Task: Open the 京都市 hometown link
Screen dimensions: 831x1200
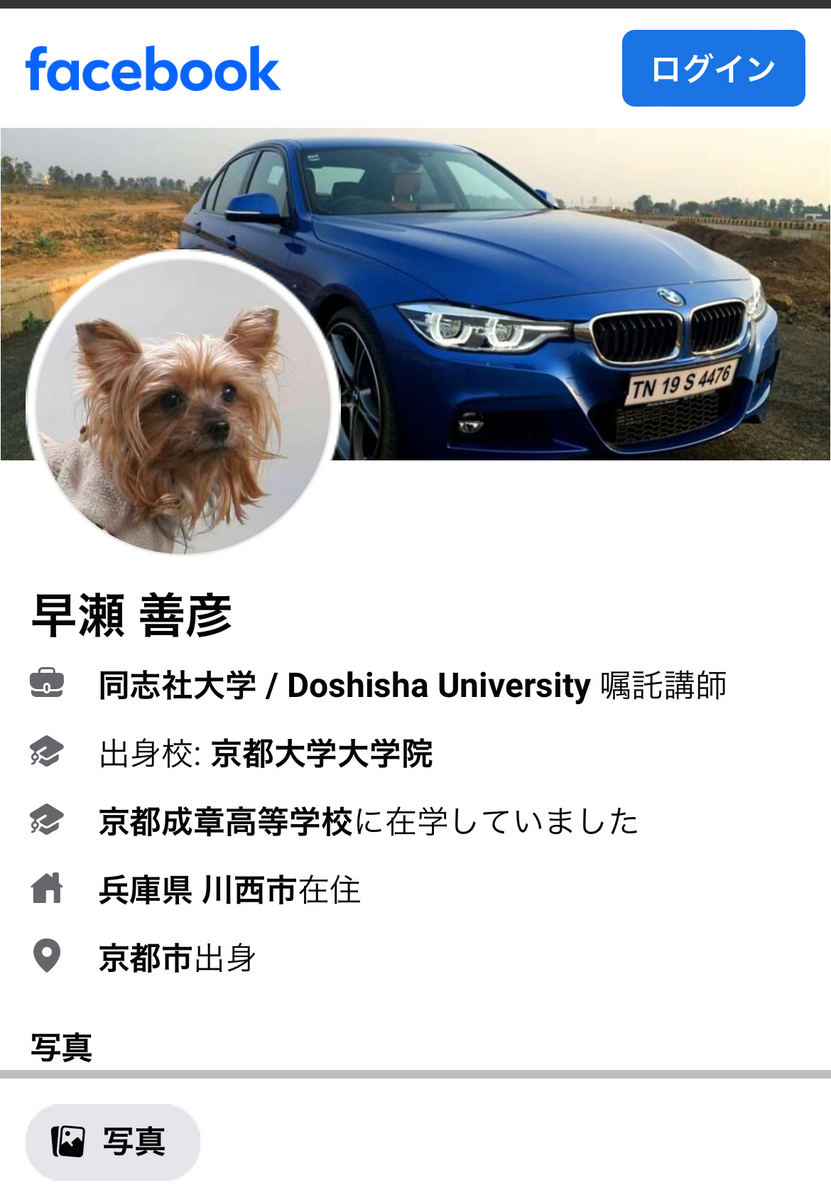Action: tap(145, 958)
